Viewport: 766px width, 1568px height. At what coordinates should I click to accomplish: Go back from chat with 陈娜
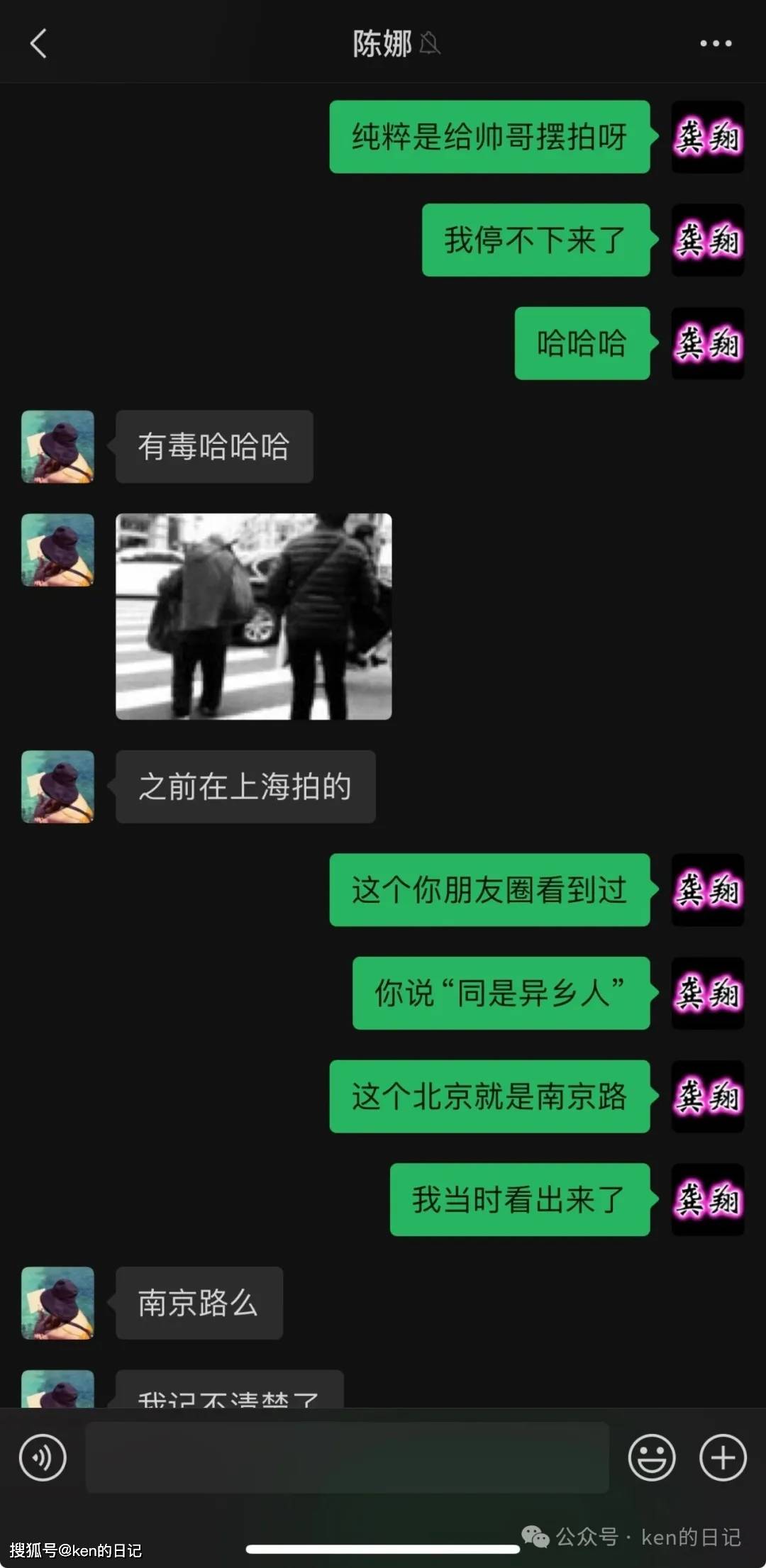tap(38, 44)
